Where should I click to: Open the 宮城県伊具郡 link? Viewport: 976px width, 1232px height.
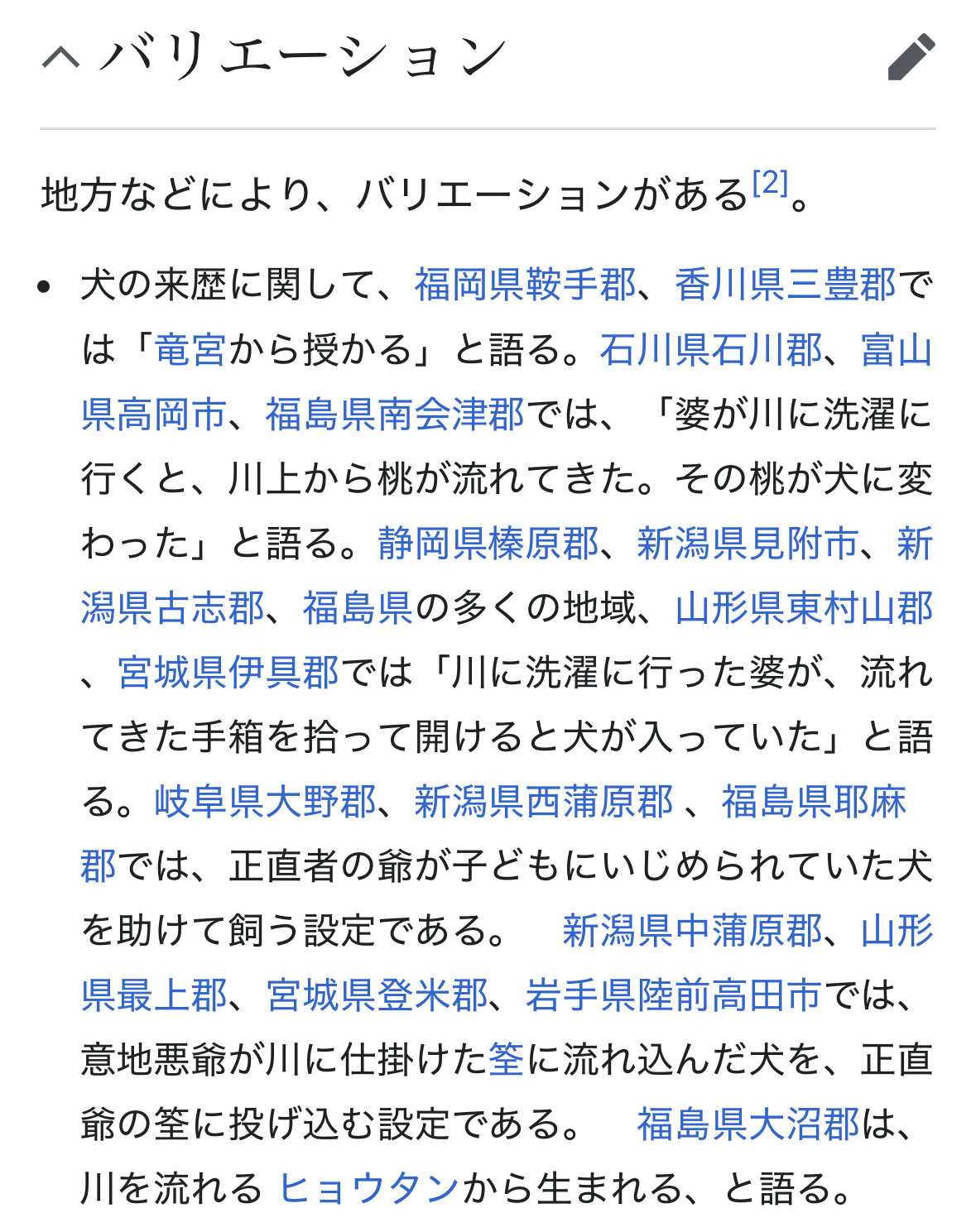[x=228, y=673]
